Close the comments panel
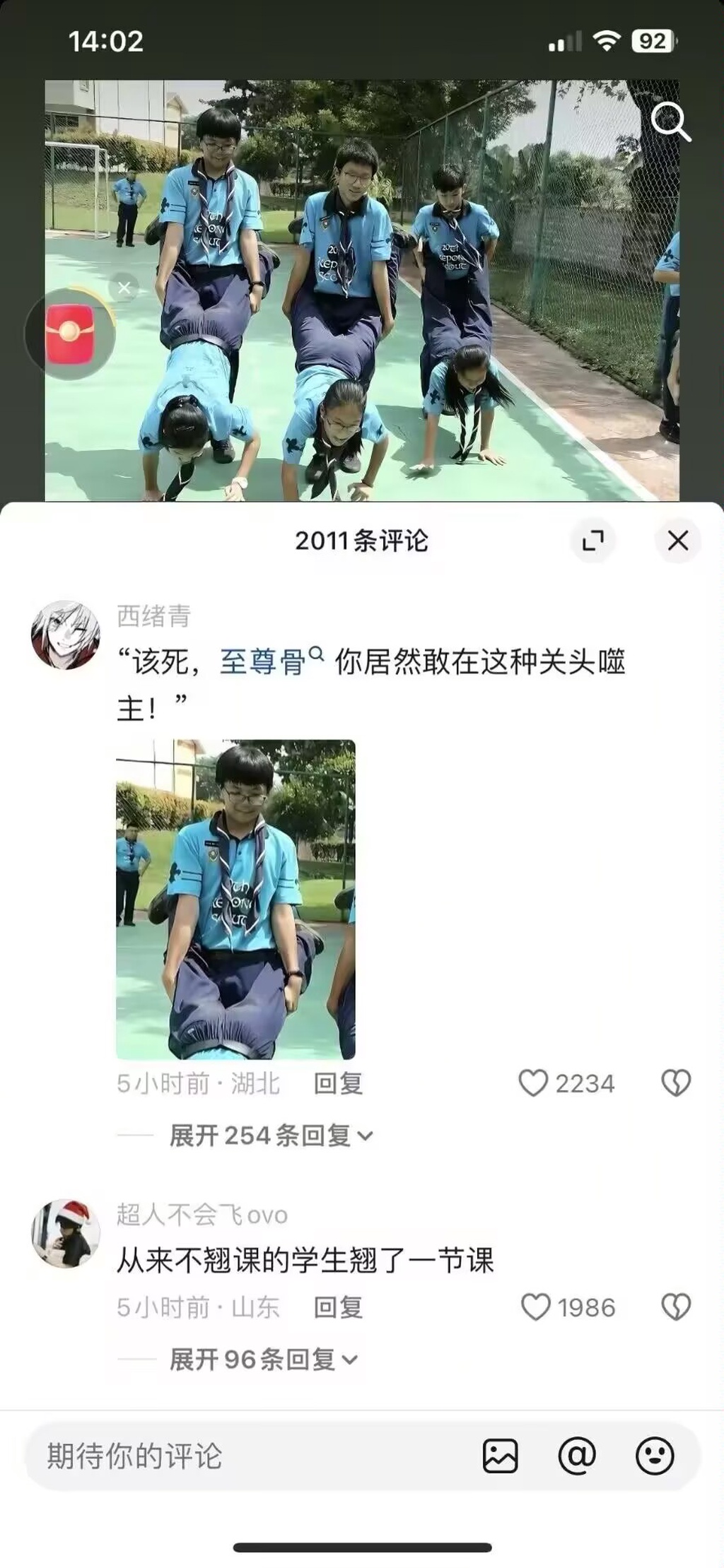The width and height of the screenshot is (724, 1568). pyautogui.click(x=677, y=541)
